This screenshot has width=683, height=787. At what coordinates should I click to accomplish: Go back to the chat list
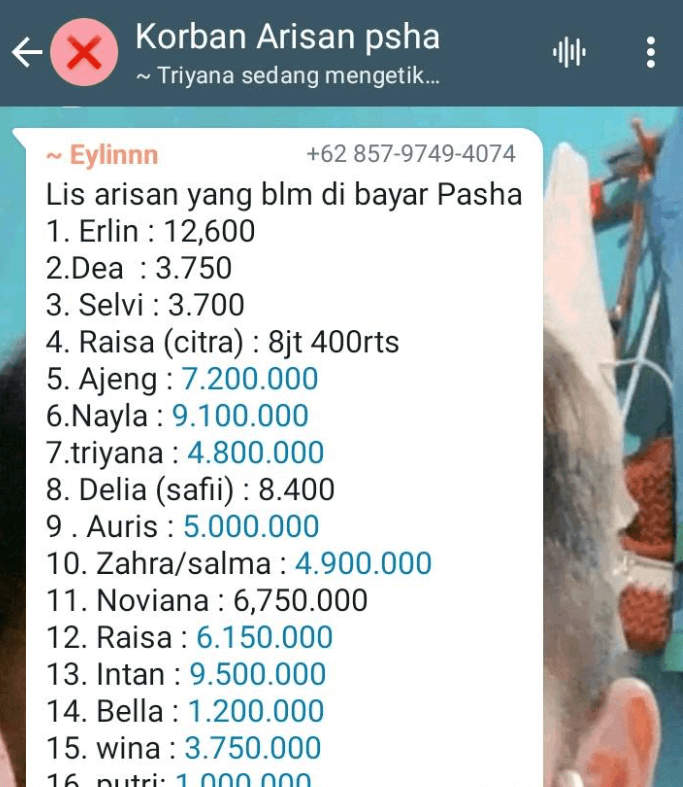tap(26, 53)
